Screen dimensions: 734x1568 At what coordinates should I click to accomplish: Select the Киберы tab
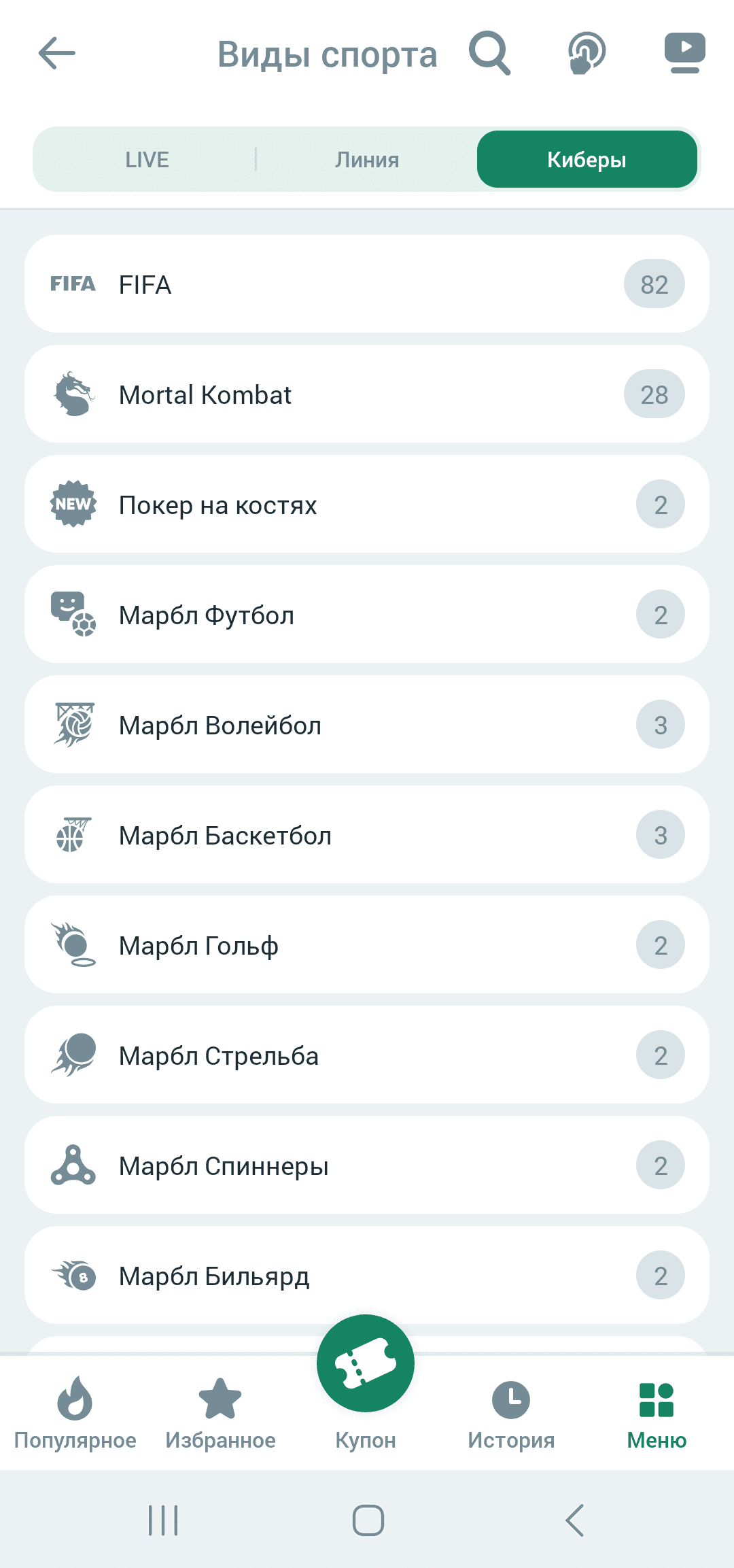coord(587,160)
